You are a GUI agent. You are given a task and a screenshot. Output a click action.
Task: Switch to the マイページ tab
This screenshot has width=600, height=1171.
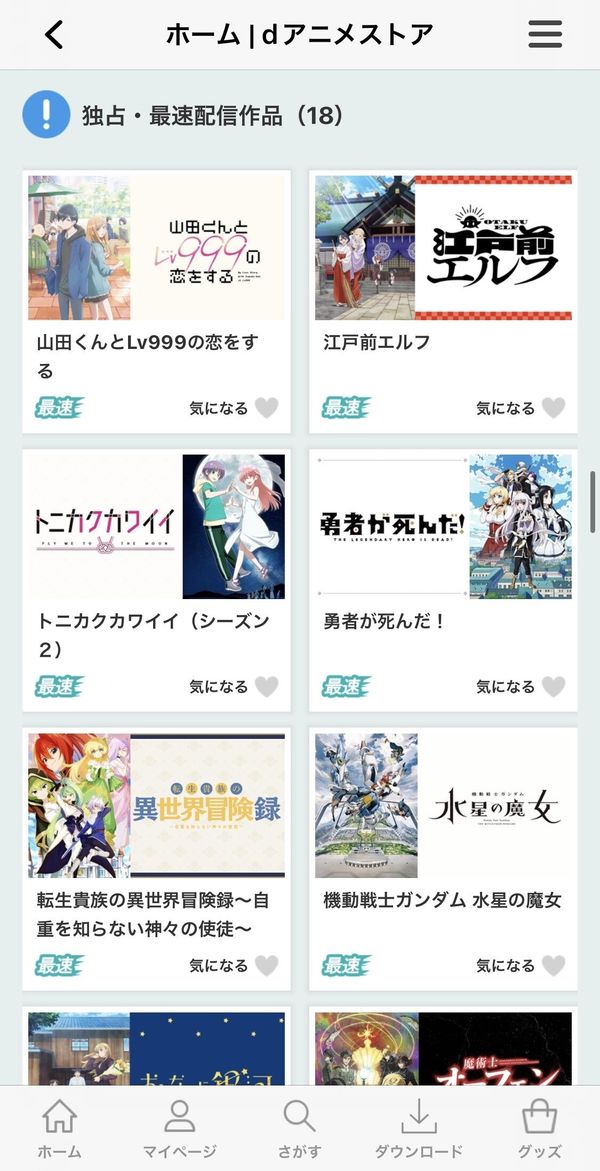point(179,1128)
